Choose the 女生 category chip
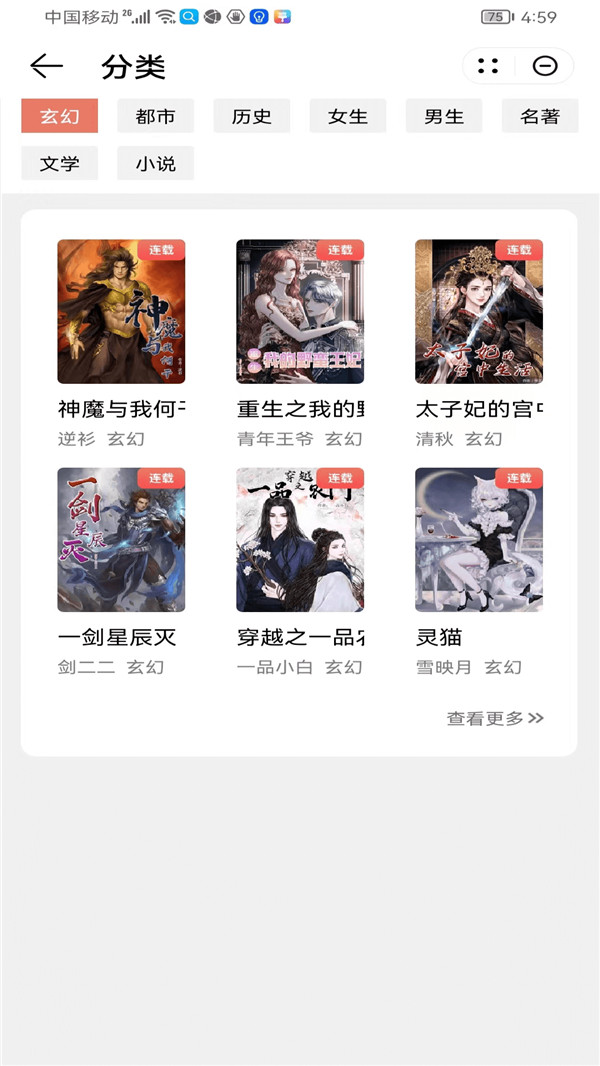Screen dimensions: 600x1066 click(x=347, y=116)
